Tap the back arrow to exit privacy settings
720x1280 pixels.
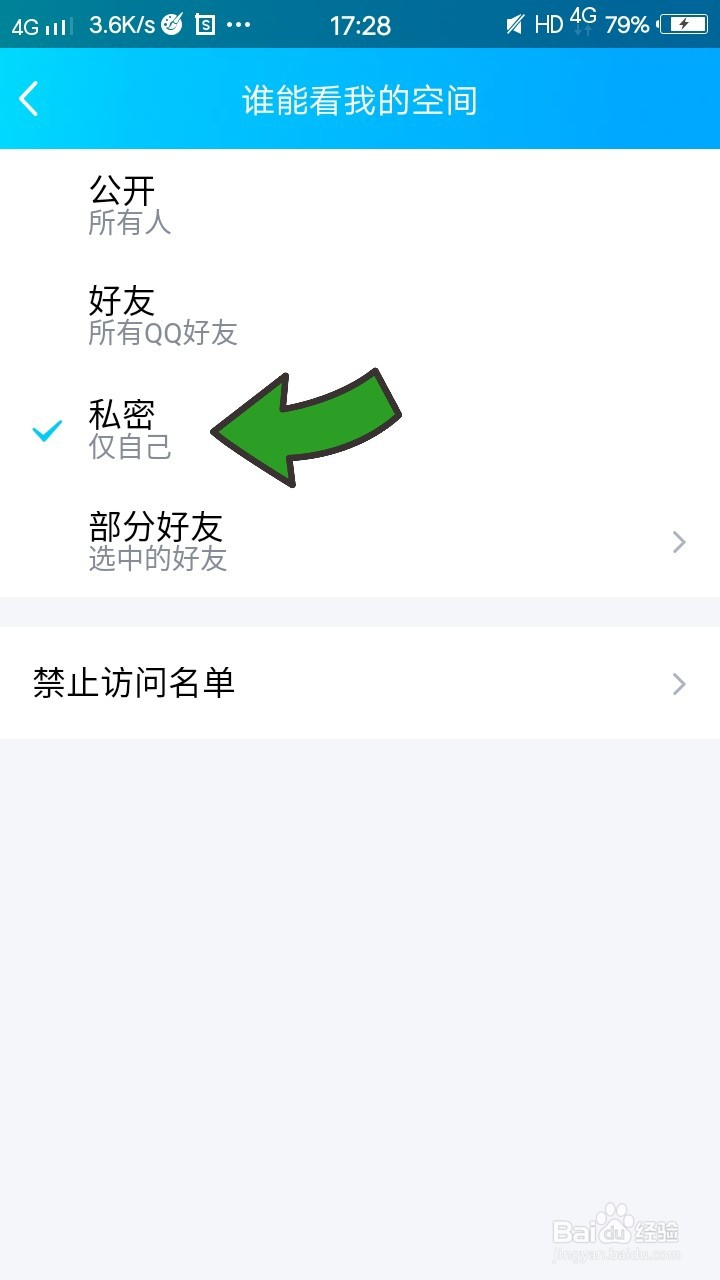[28, 99]
